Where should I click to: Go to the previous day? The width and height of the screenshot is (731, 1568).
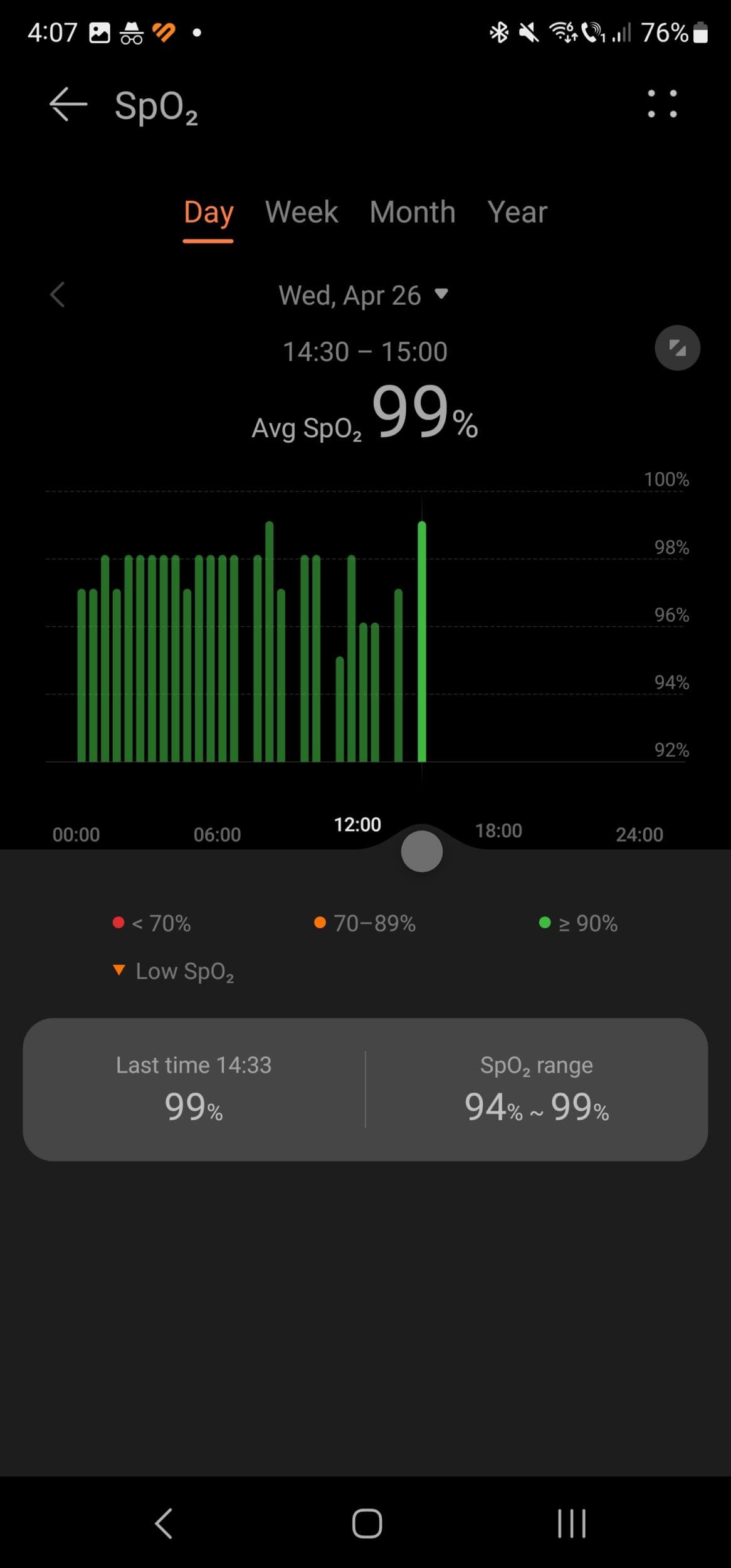pyautogui.click(x=58, y=295)
